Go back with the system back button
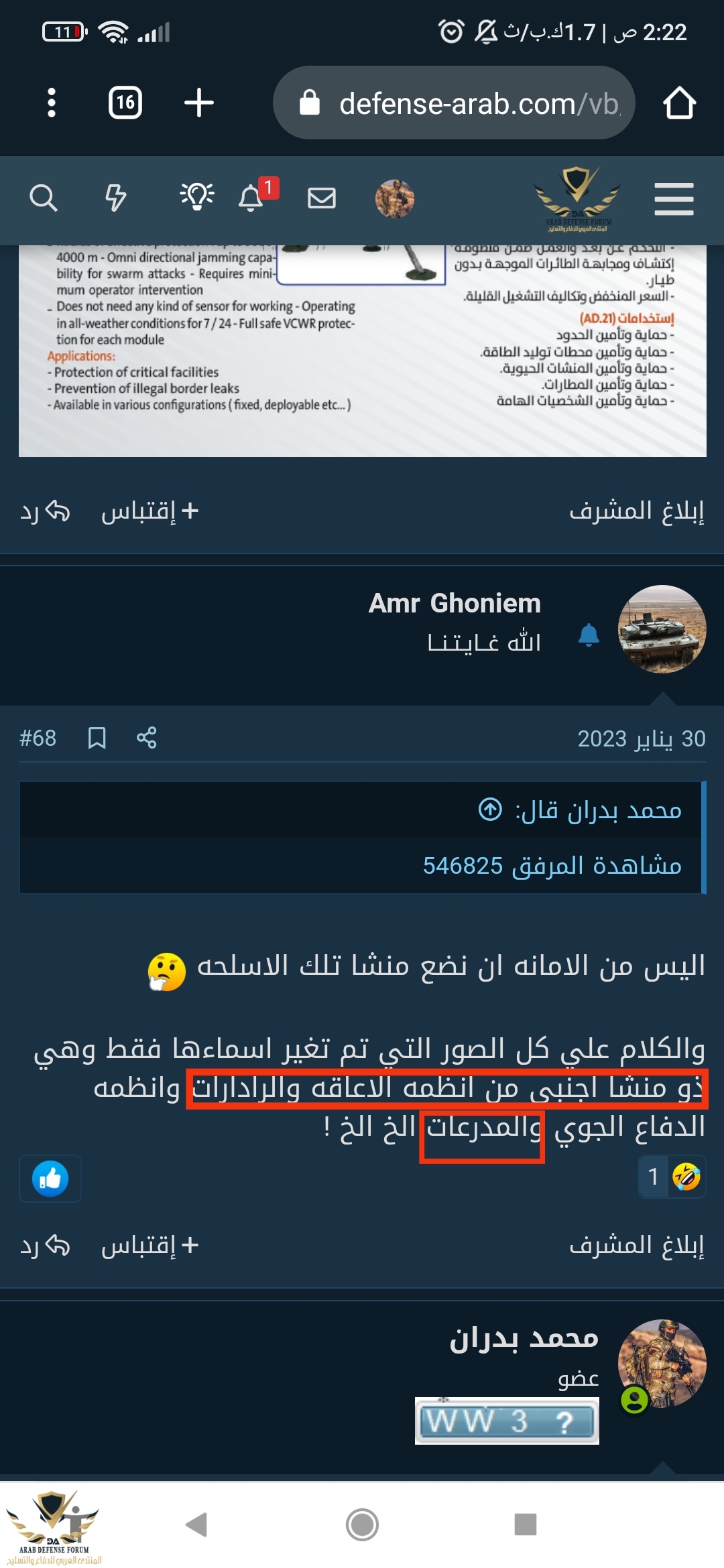The height and width of the screenshot is (1568, 724). 196,1524
